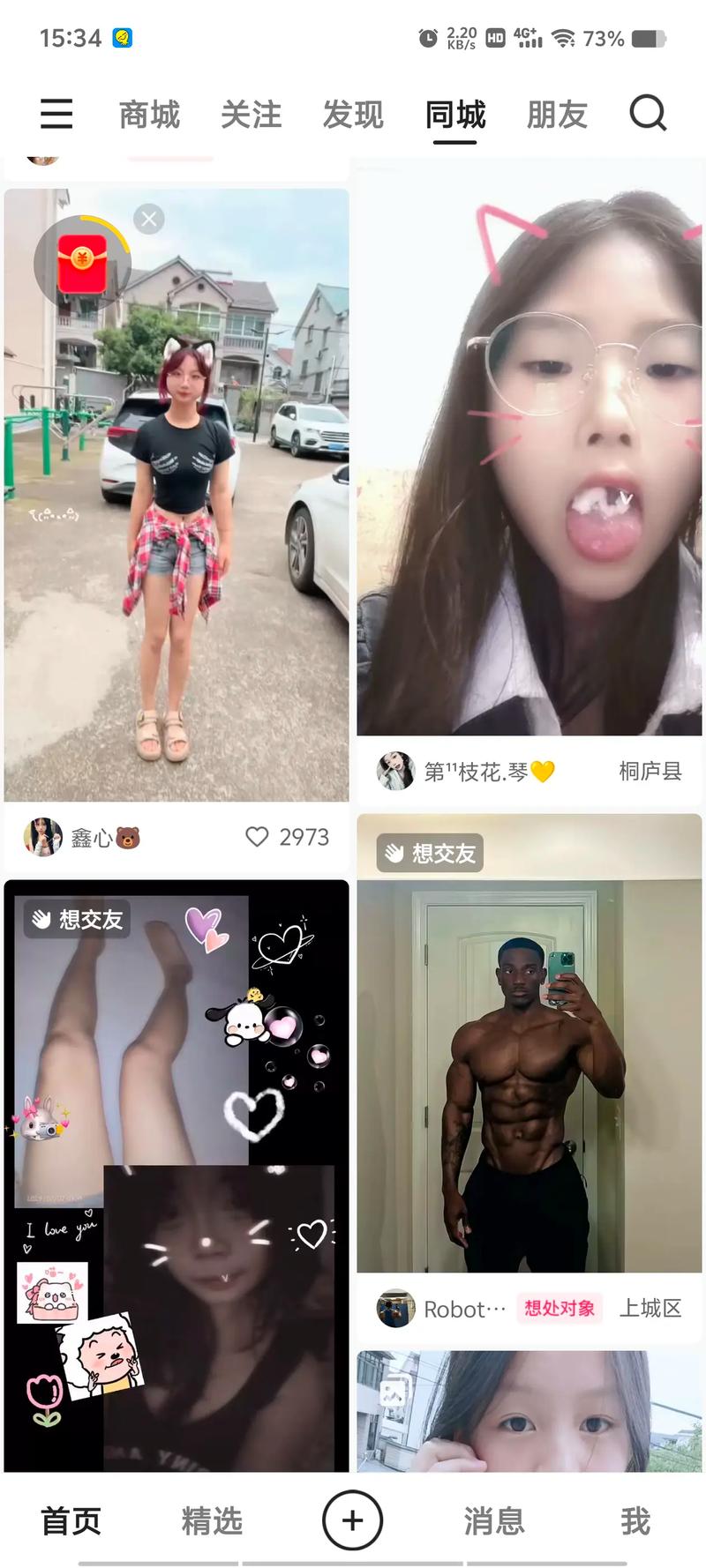Tap the 想处对象 tag on Robot's post
Screen dimensions: 706x1568
(x=560, y=1308)
